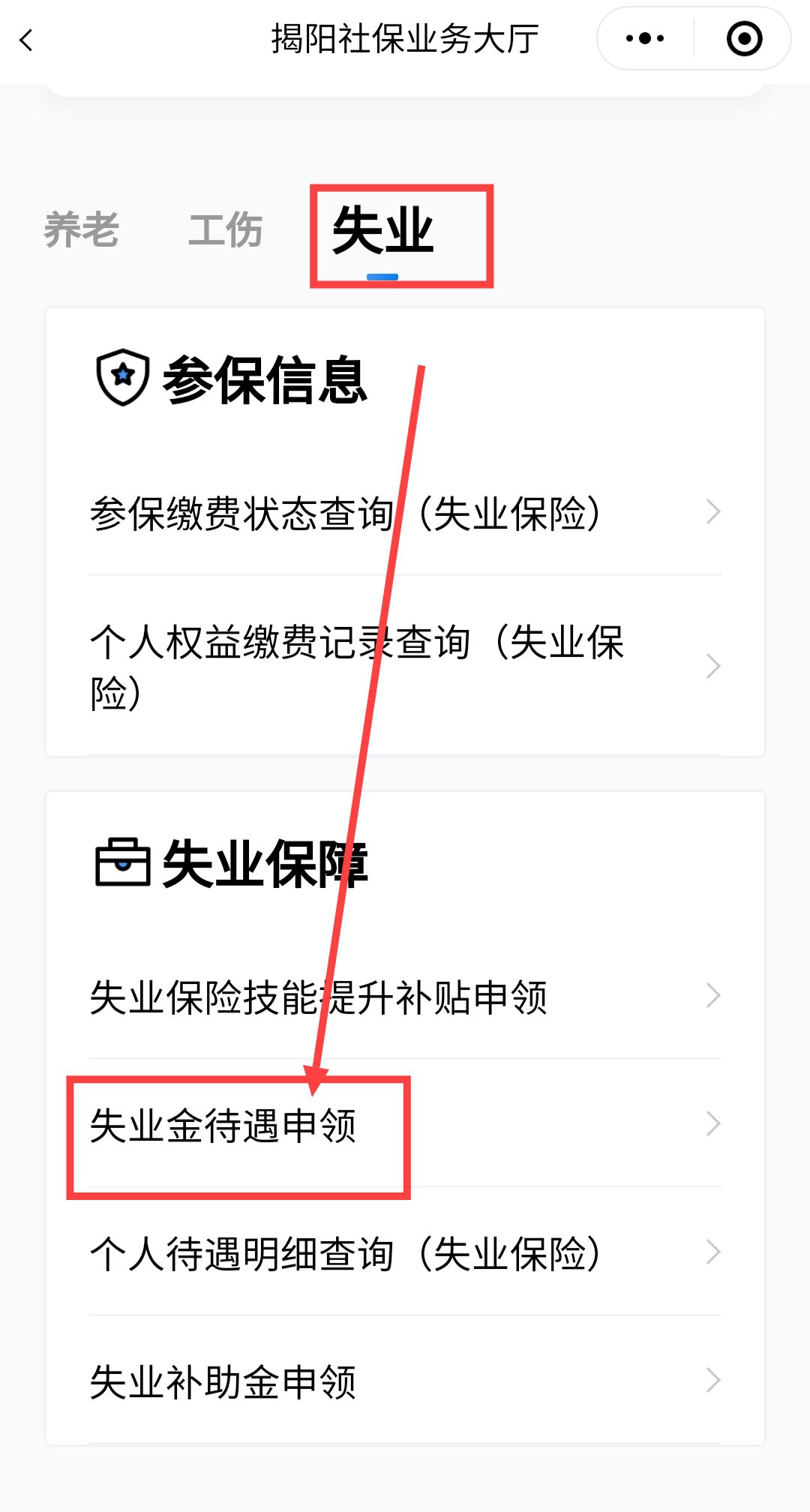Open 个人权益缴费记录查询（失业保险）
Screen dimensions: 810x1512
click(405, 666)
